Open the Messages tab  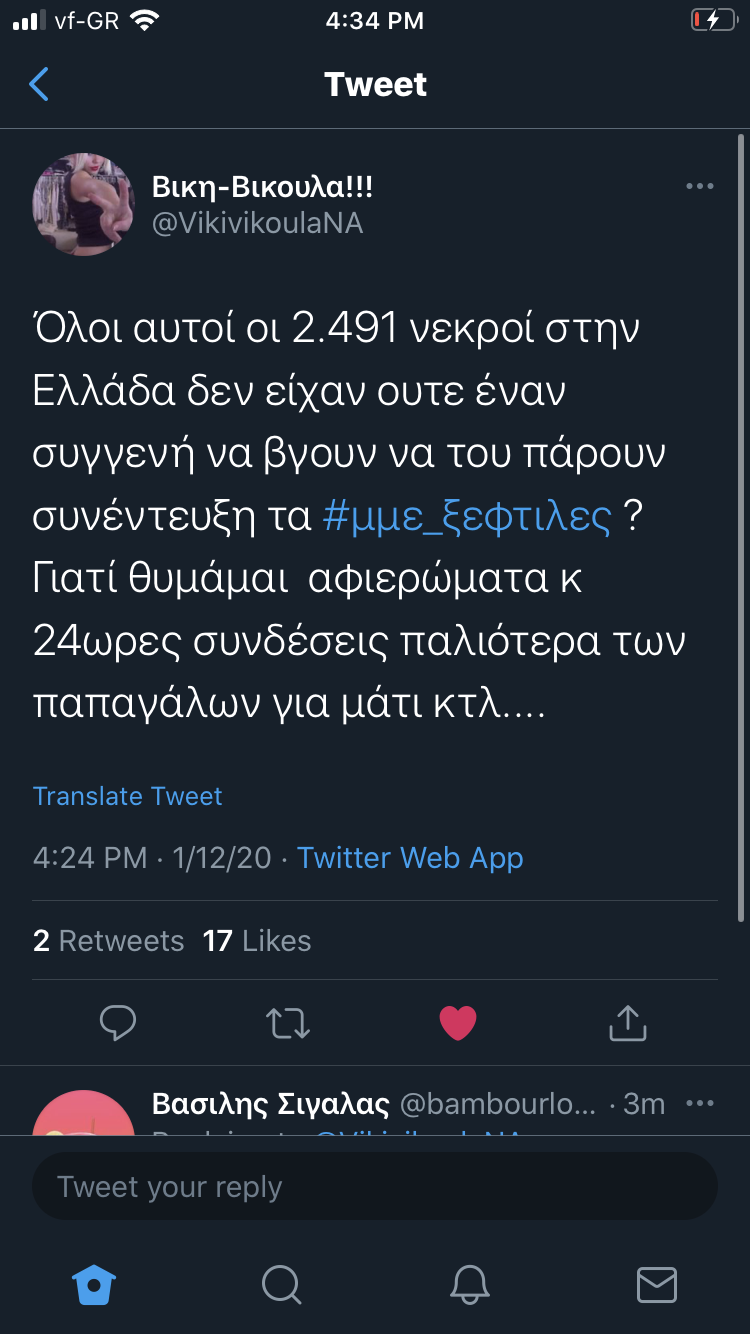click(x=656, y=1284)
